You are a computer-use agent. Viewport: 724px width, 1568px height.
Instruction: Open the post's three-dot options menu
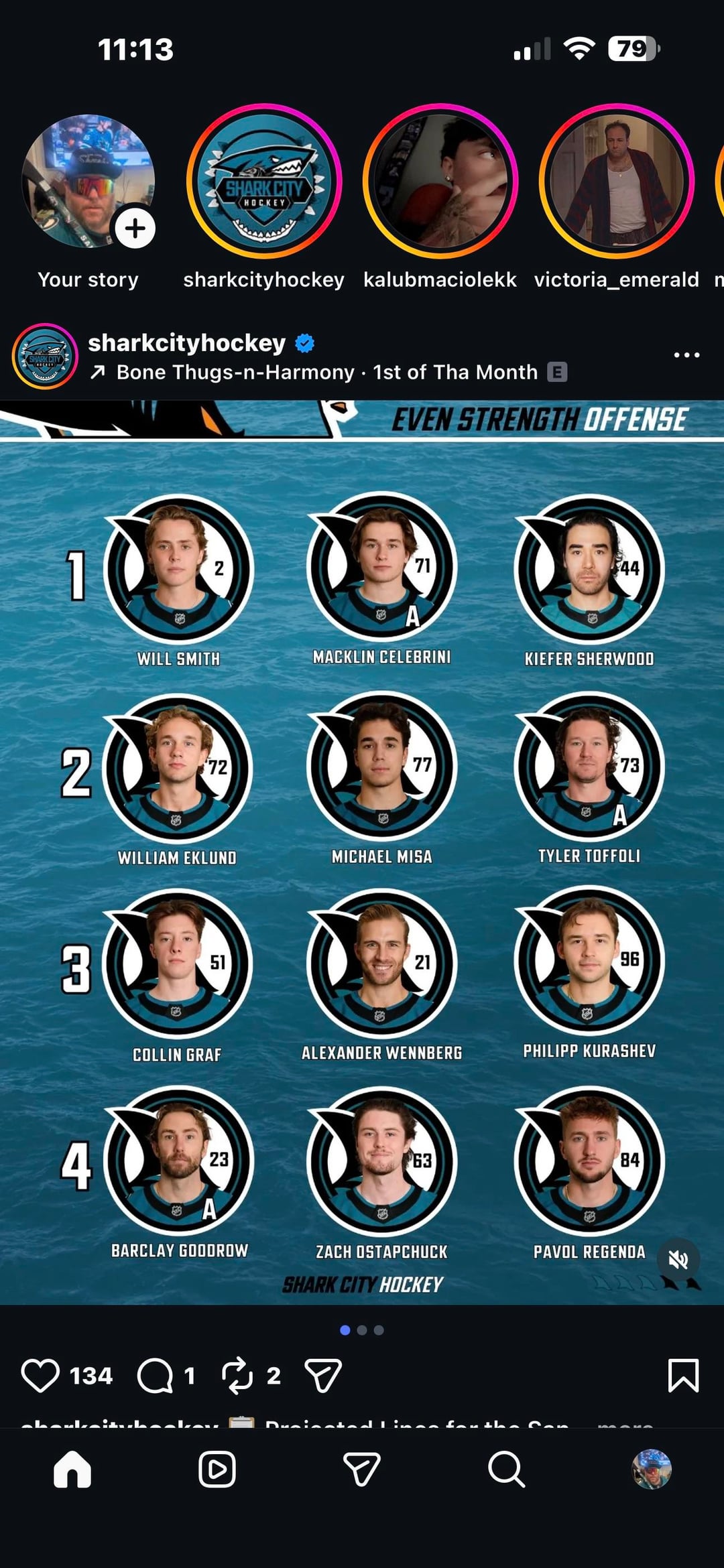tap(686, 355)
